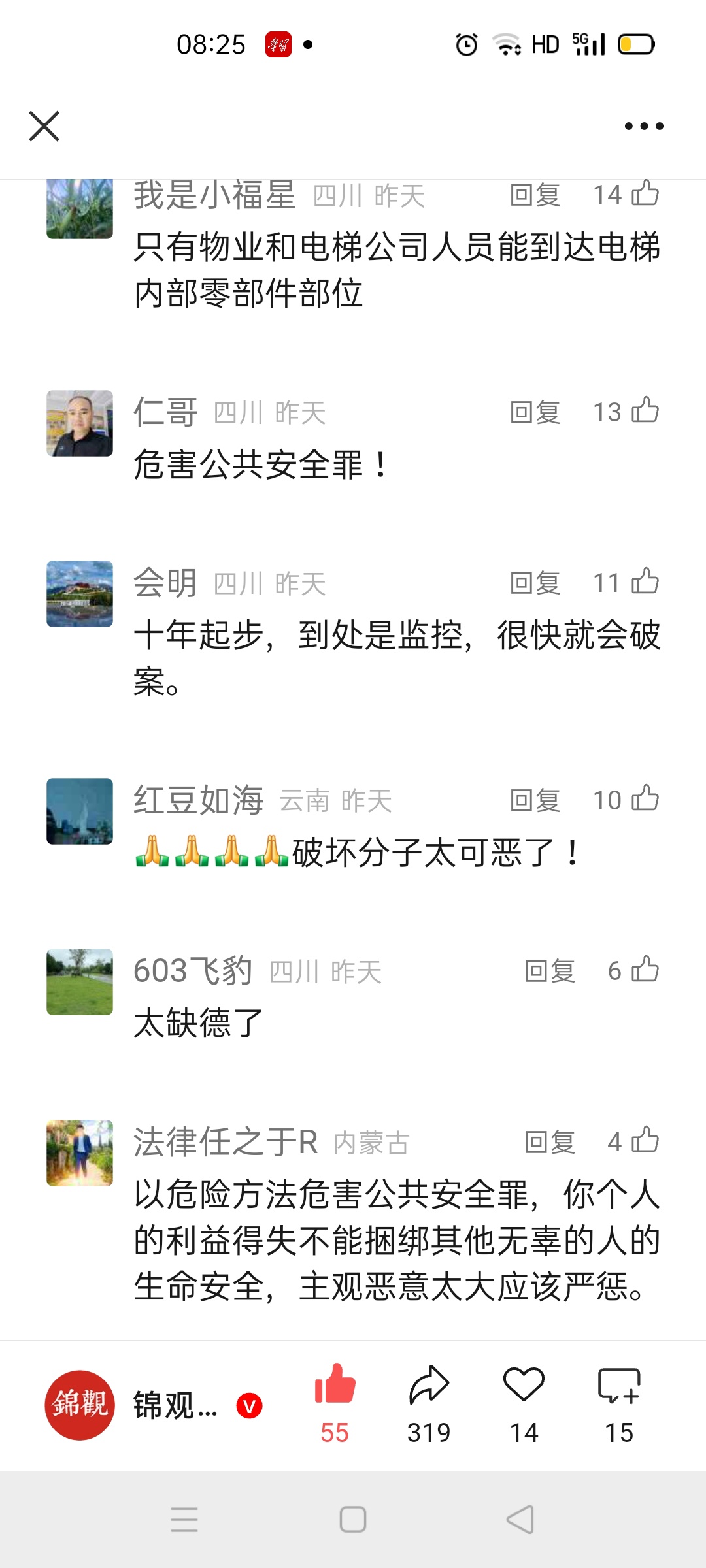
Task: Open 仁哥's profile avatar
Action: 80,423
